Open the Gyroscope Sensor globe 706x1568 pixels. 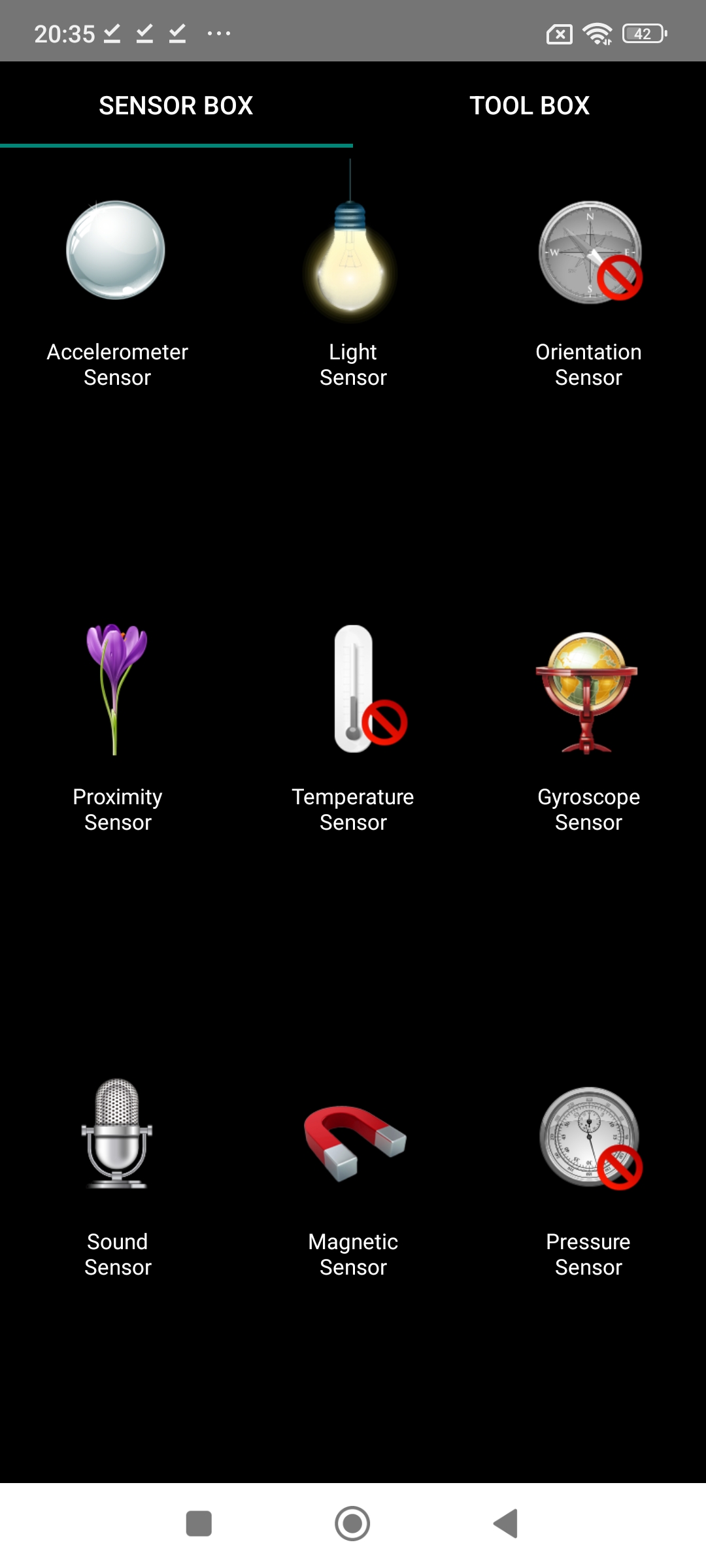587,693
